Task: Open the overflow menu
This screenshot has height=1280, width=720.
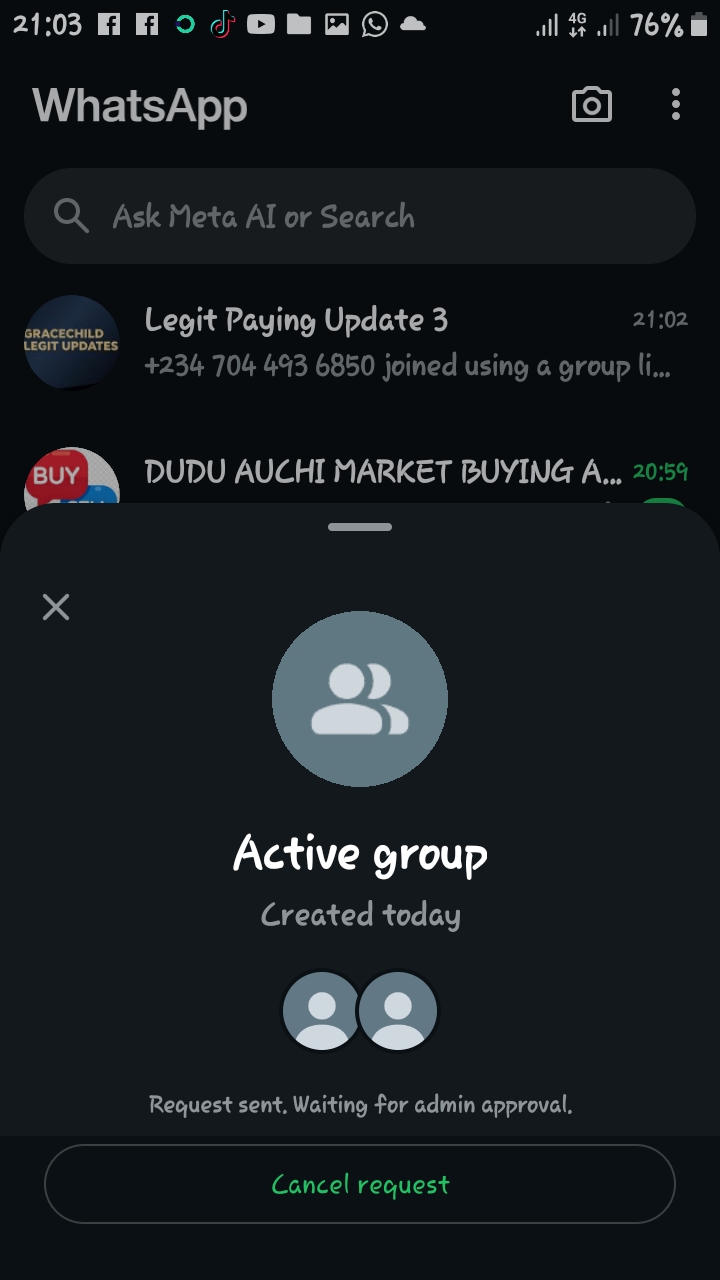Action: (x=676, y=105)
